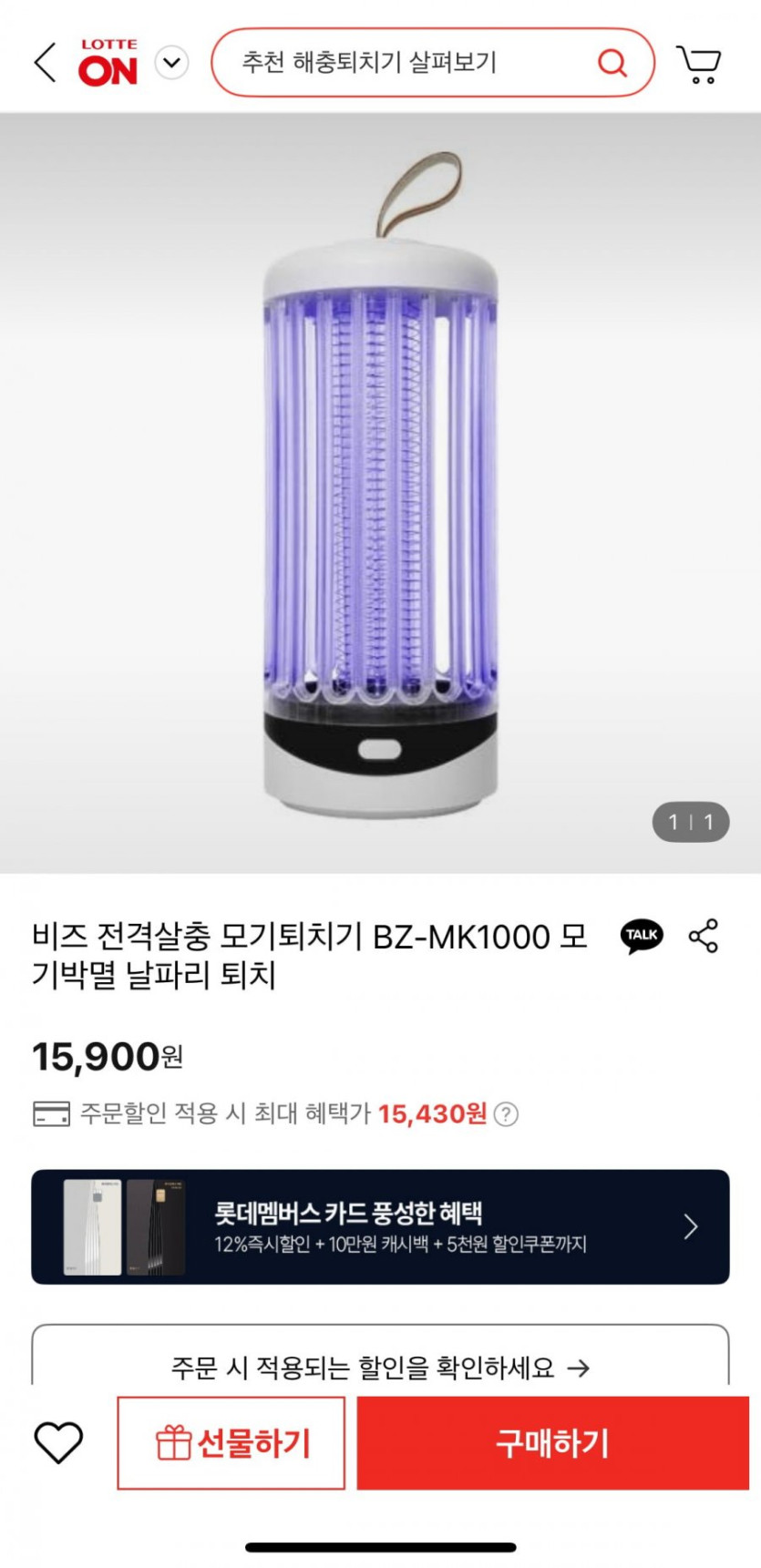Tap 구매하기 to buy now

click(552, 1443)
